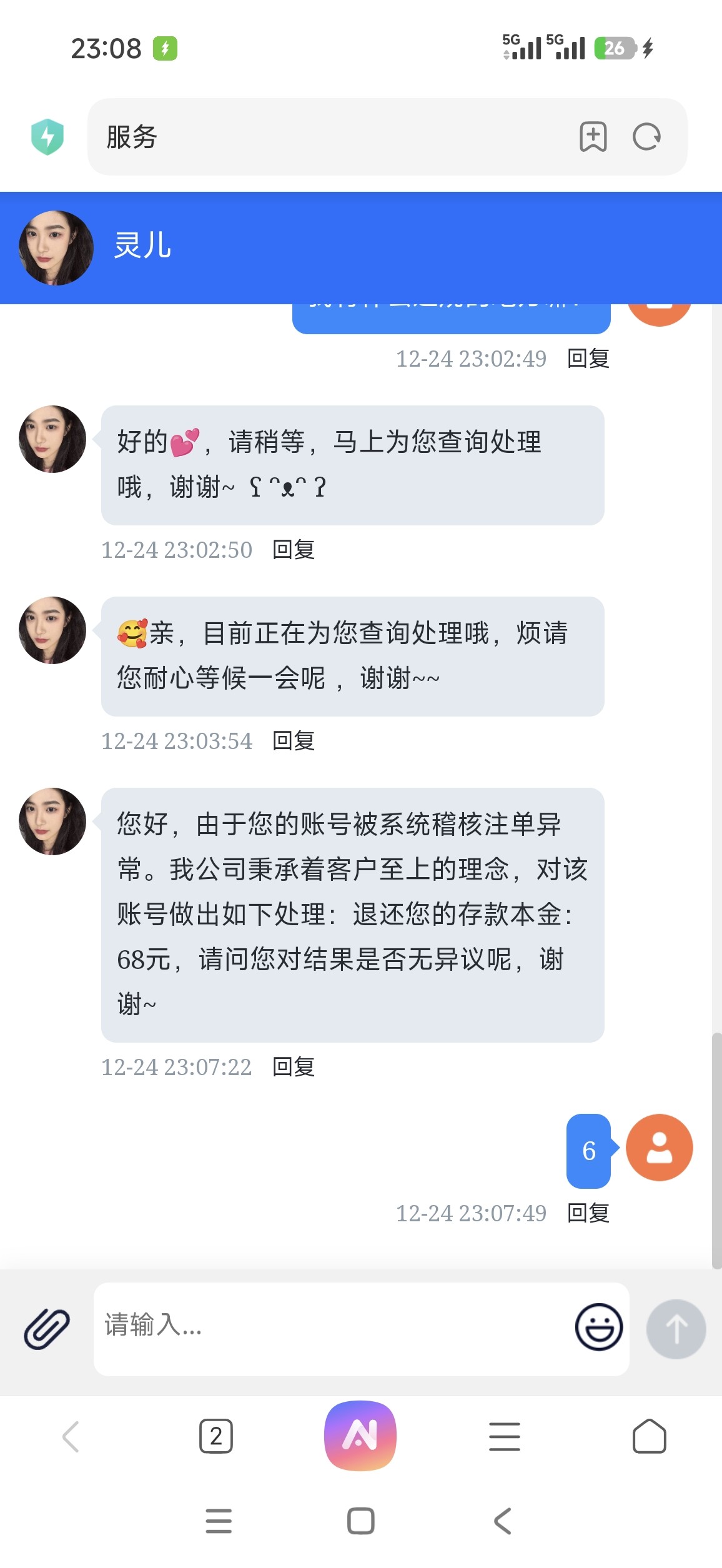Open the AI assistant button in the toolbar
Viewport: 722px width, 1568px height.
click(x=360, y=1436)
